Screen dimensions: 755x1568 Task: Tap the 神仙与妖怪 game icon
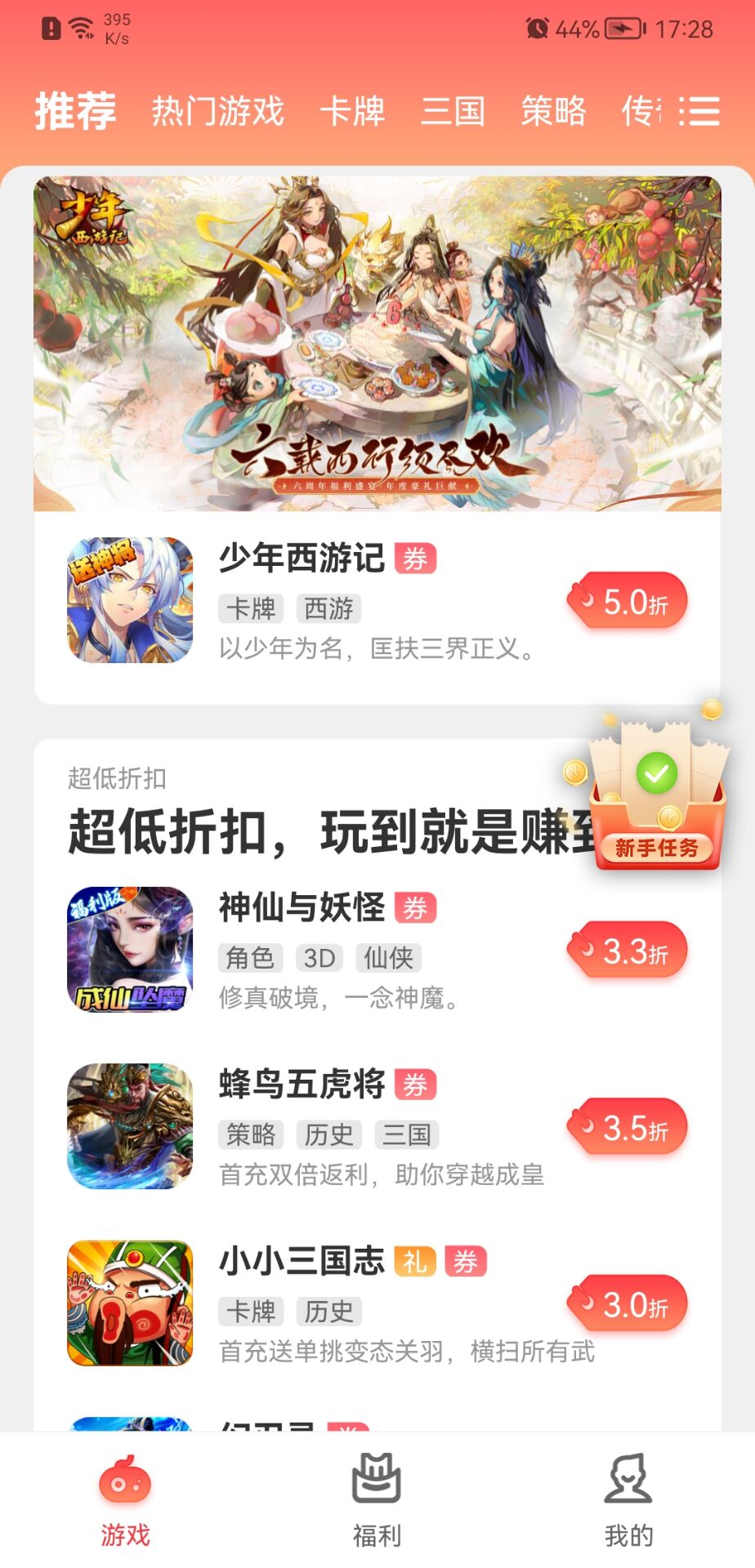click(130, 950)
